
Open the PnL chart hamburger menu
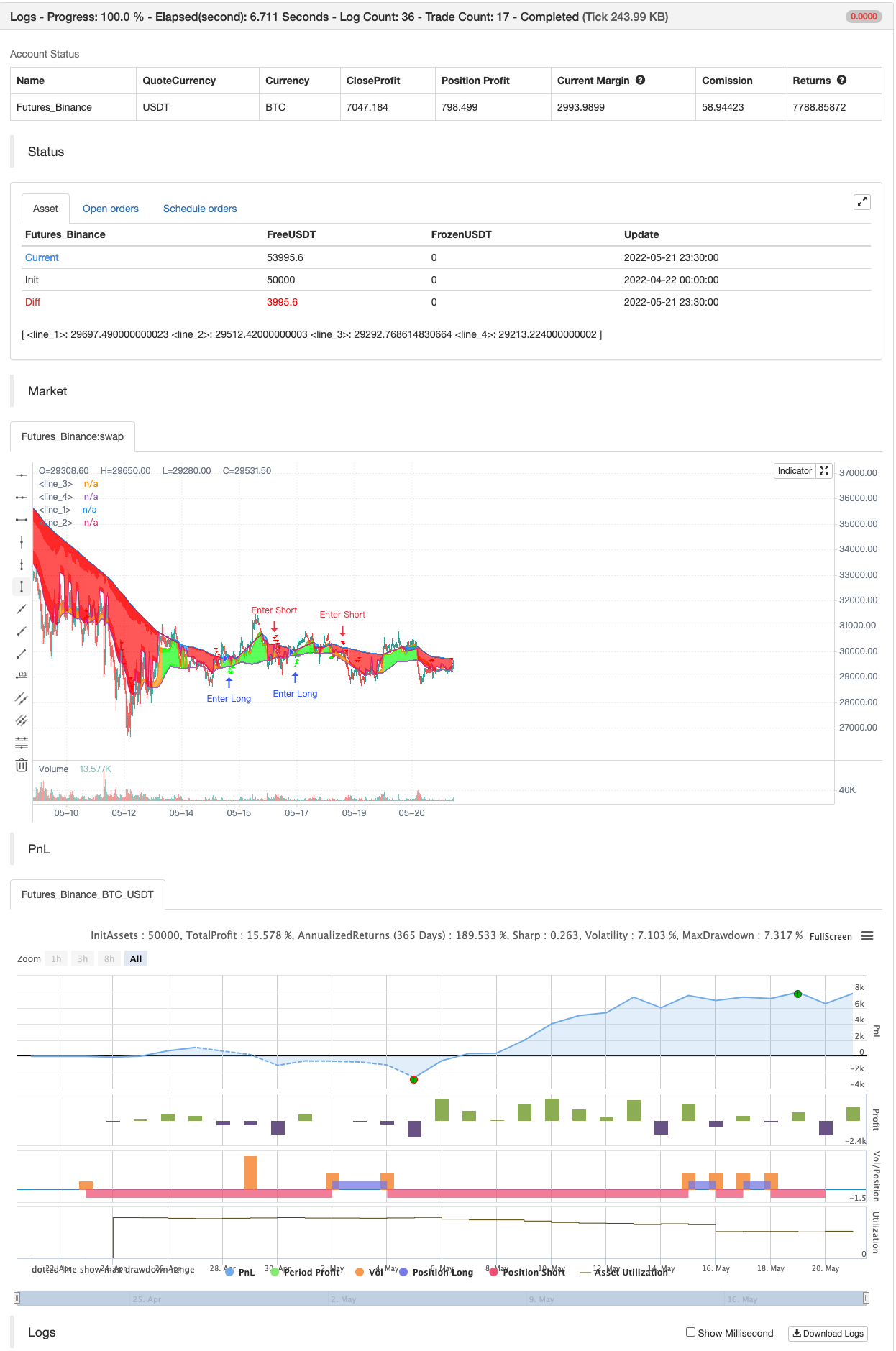(867, 936)
